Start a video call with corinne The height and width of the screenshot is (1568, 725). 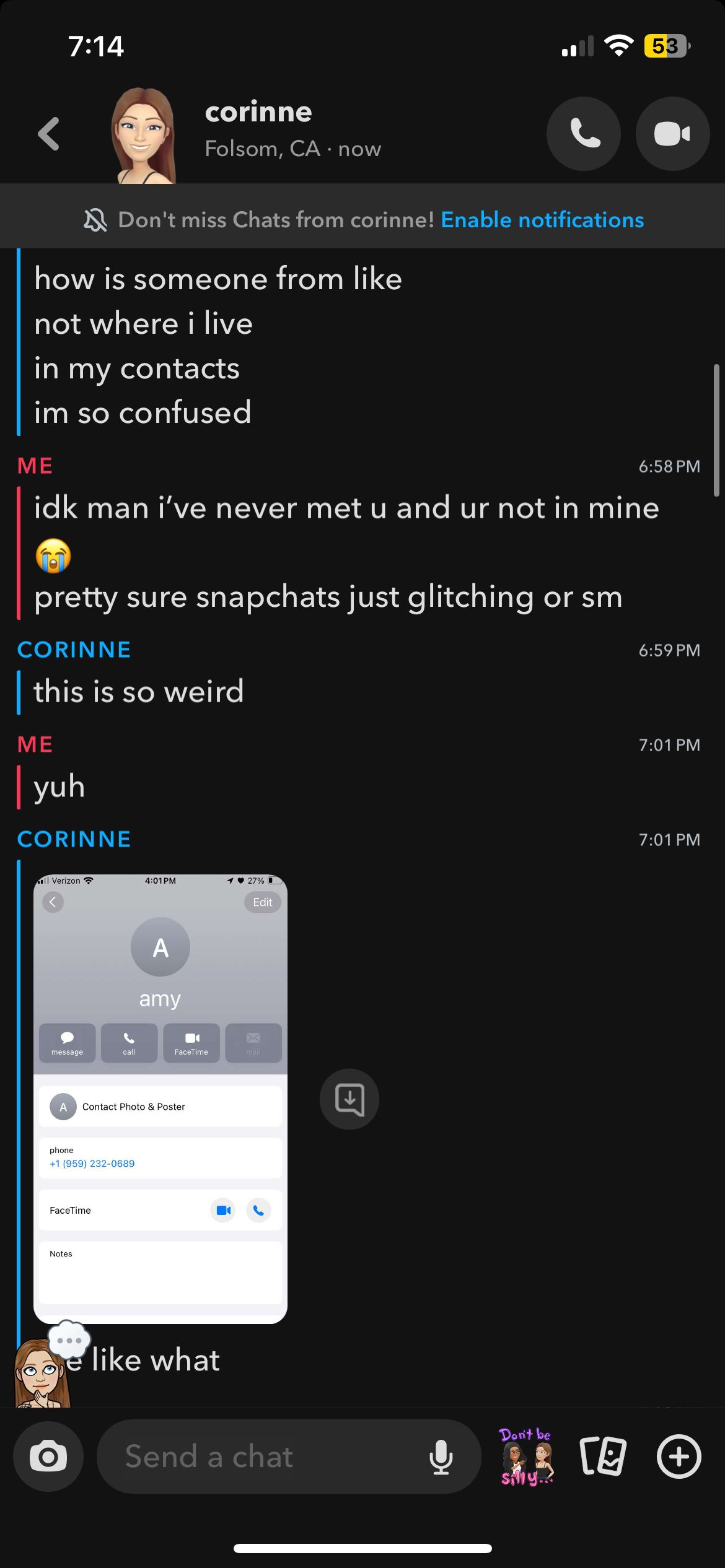pos(672,134)
